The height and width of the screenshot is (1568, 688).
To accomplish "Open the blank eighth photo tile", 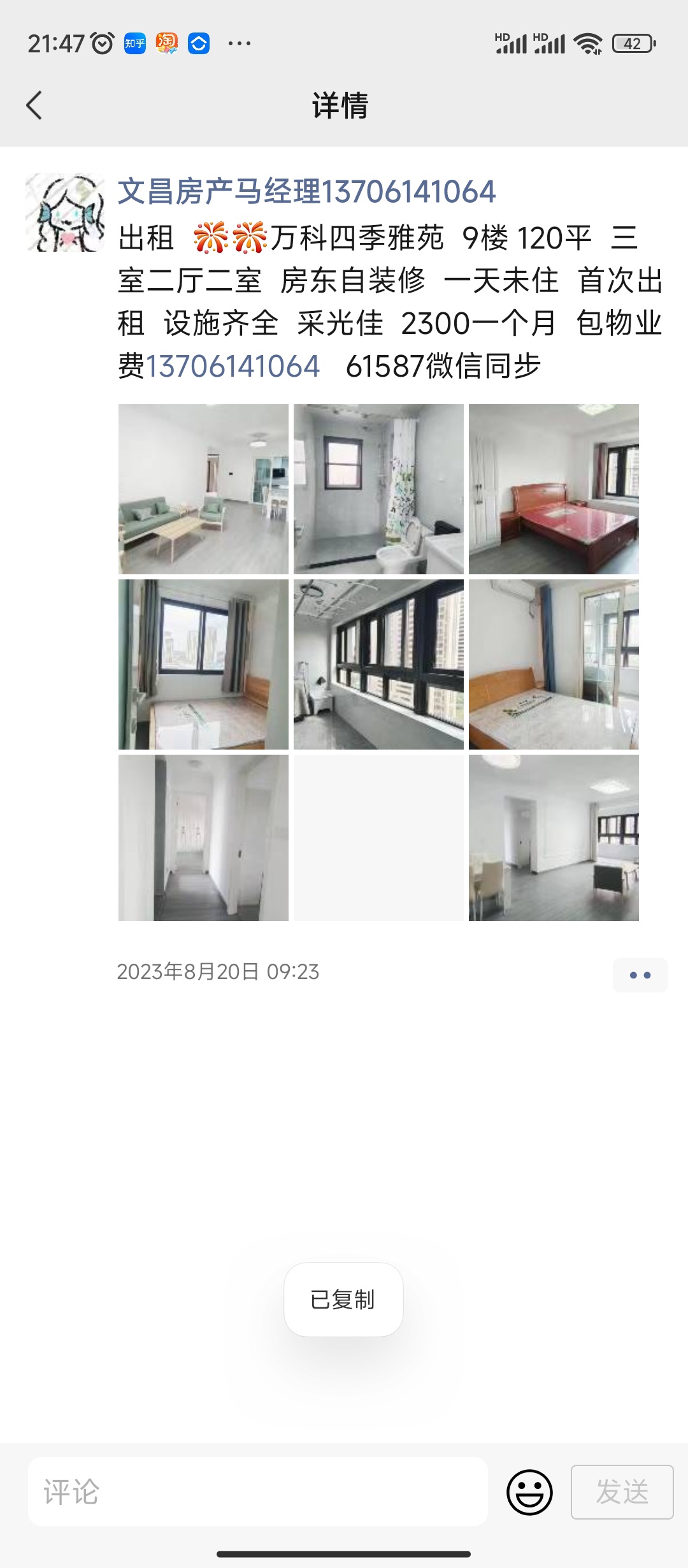I will pyautogui.click(x=378, y=838).
